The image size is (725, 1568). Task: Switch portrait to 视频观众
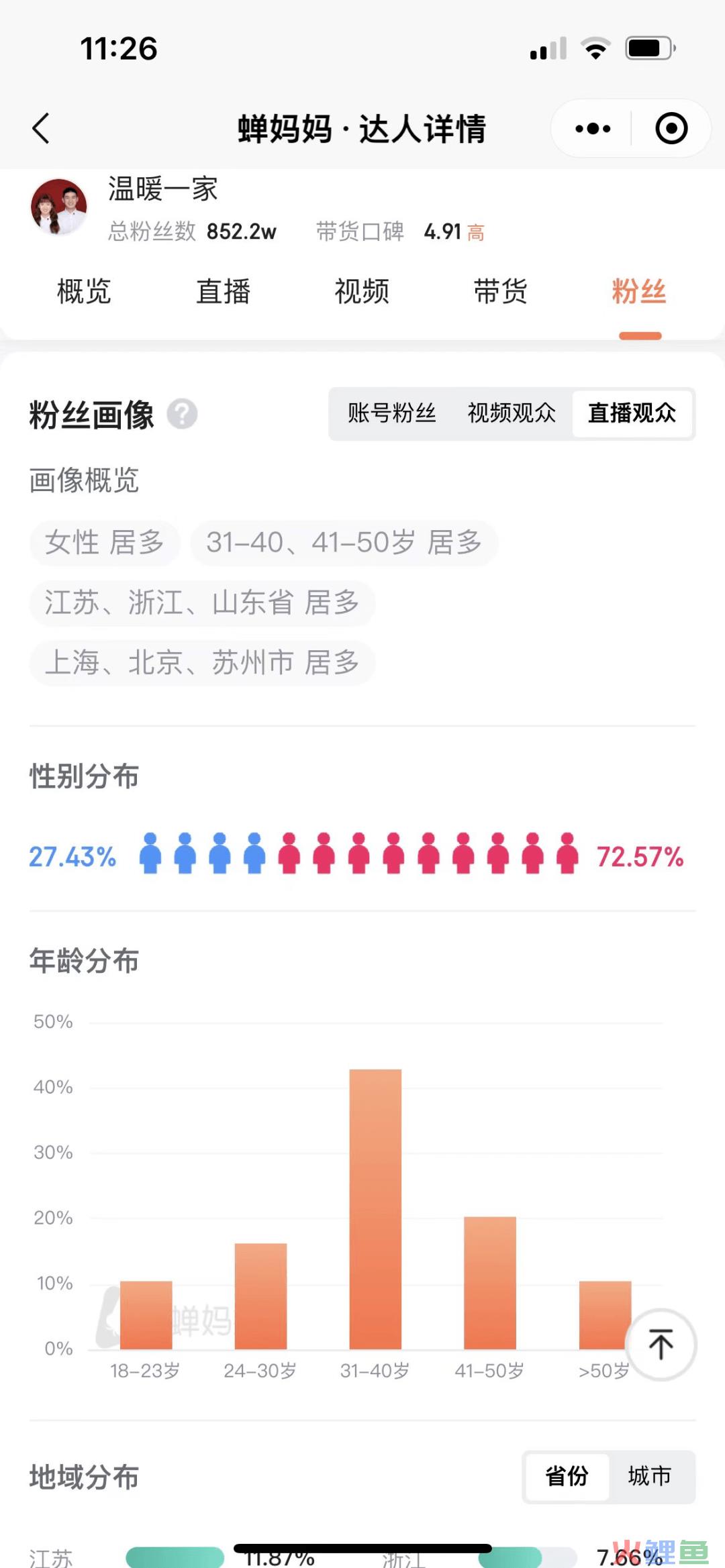[x=512, y=413]
